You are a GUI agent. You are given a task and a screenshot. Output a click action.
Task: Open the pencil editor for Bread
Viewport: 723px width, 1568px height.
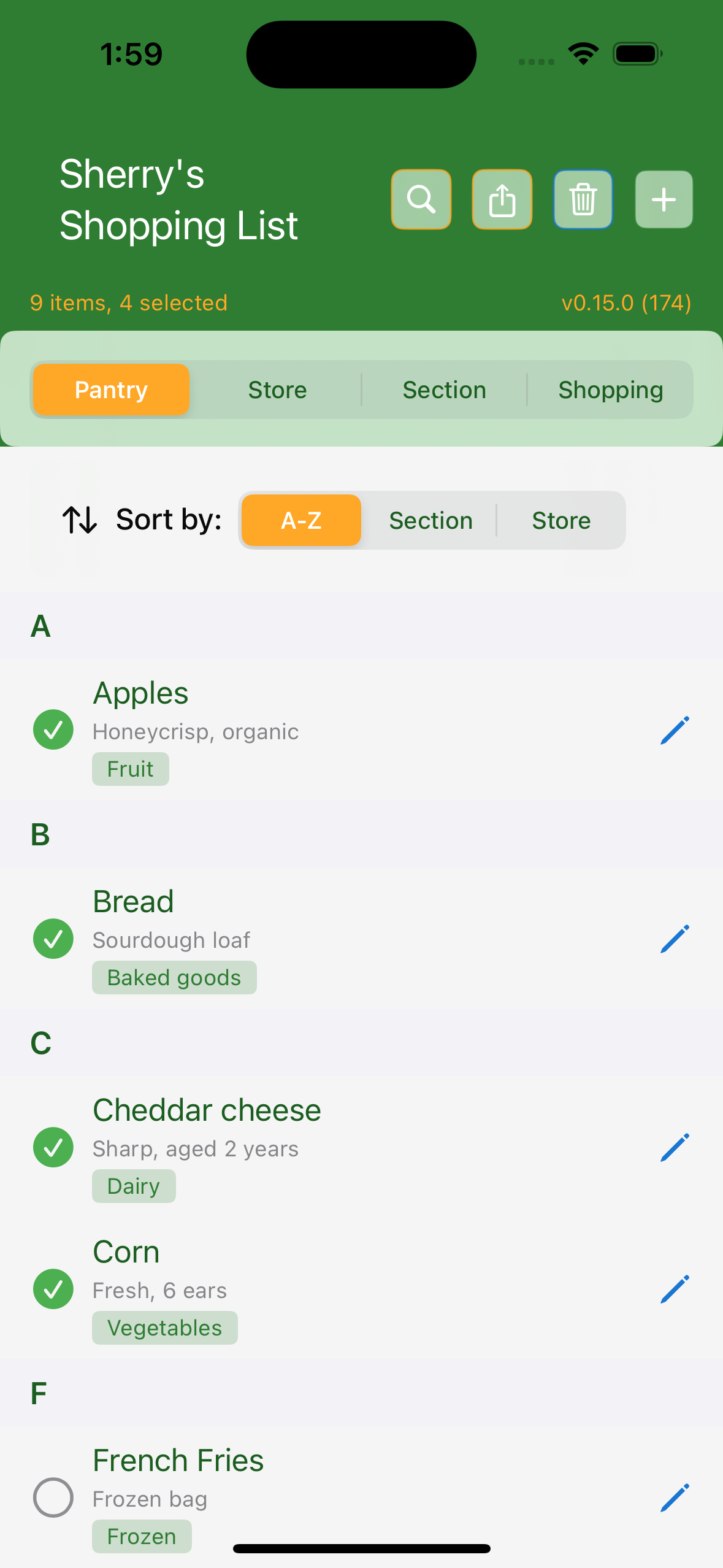tap(674, 939)
